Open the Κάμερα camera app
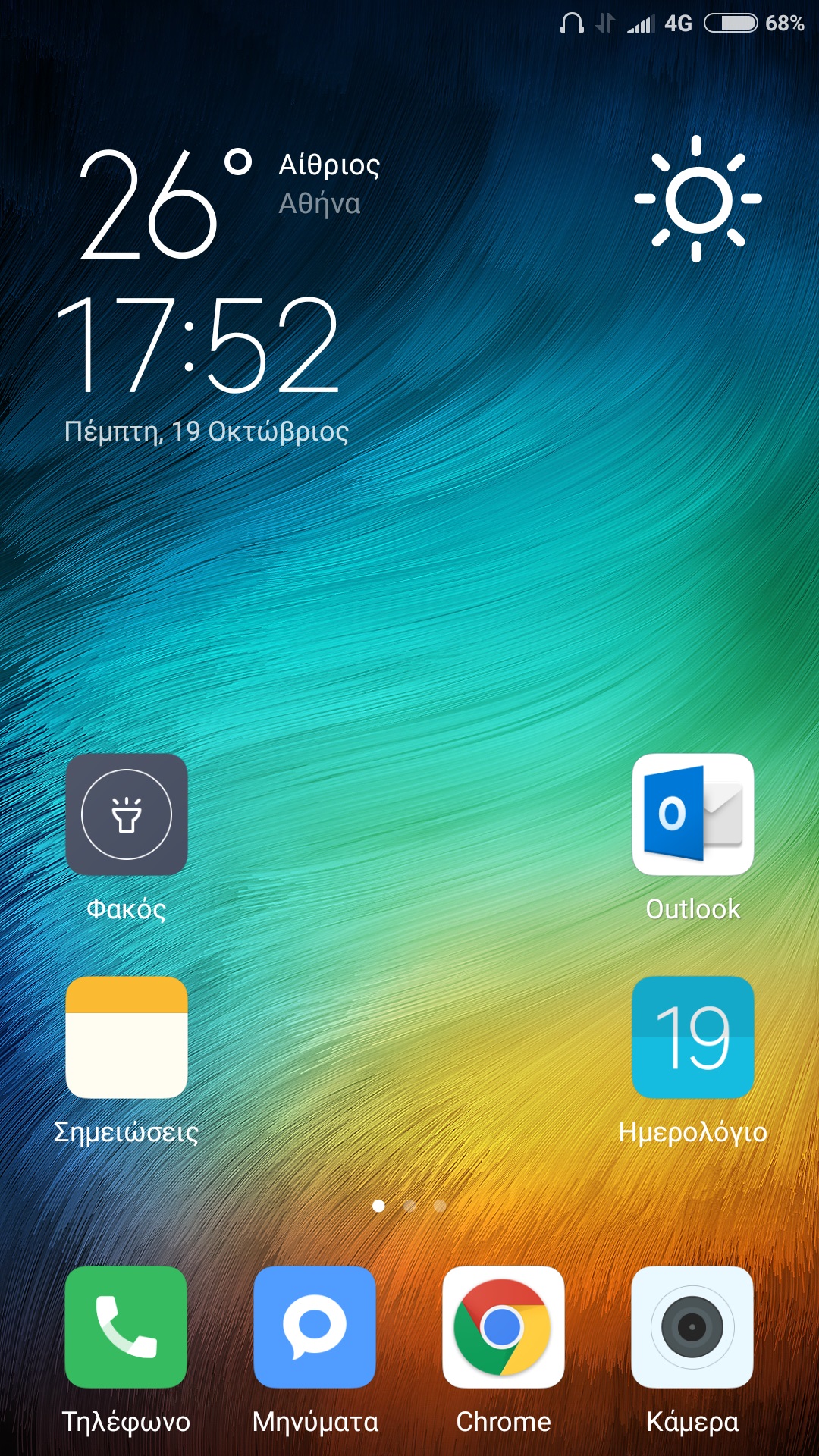This screenshot has height=1456, width=819. pos(692,1327)
